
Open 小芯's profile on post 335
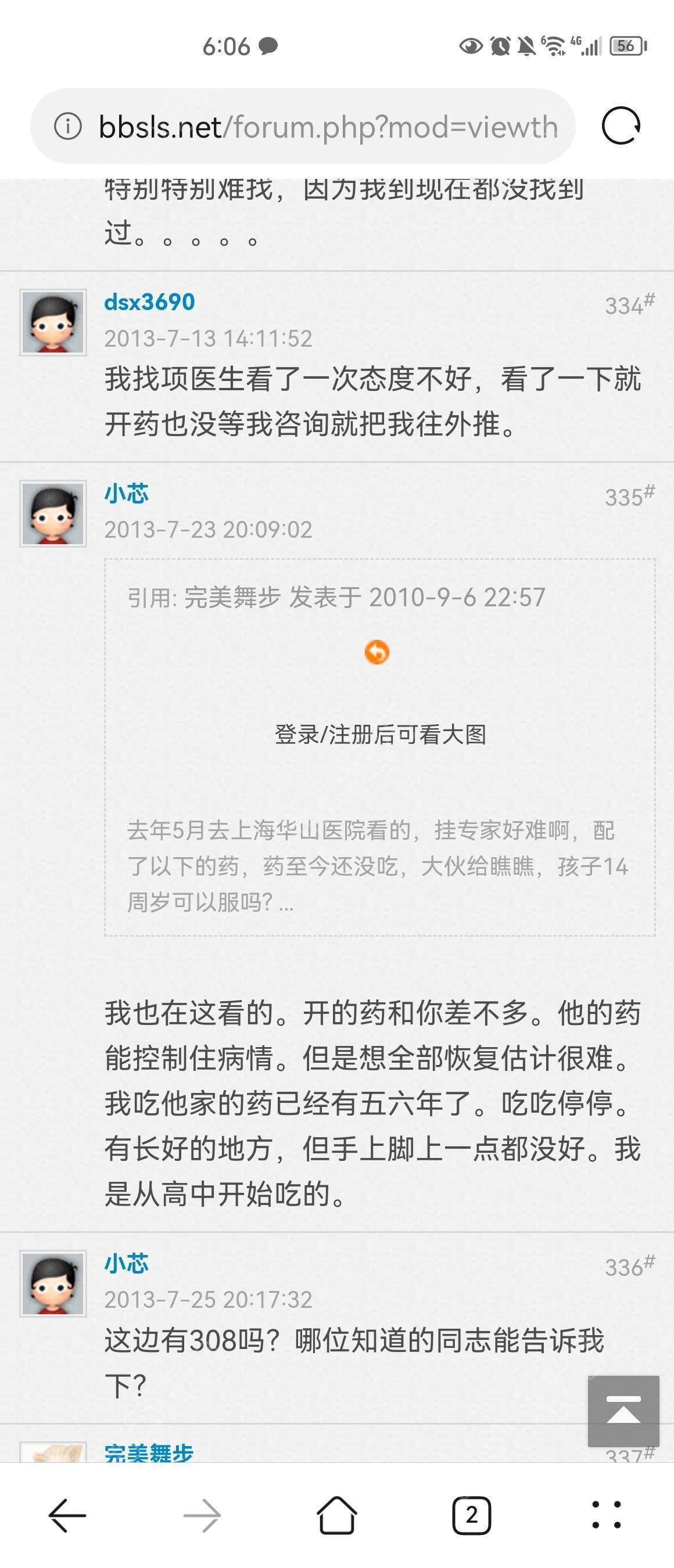pyautogui.click(x=126, y=493)
